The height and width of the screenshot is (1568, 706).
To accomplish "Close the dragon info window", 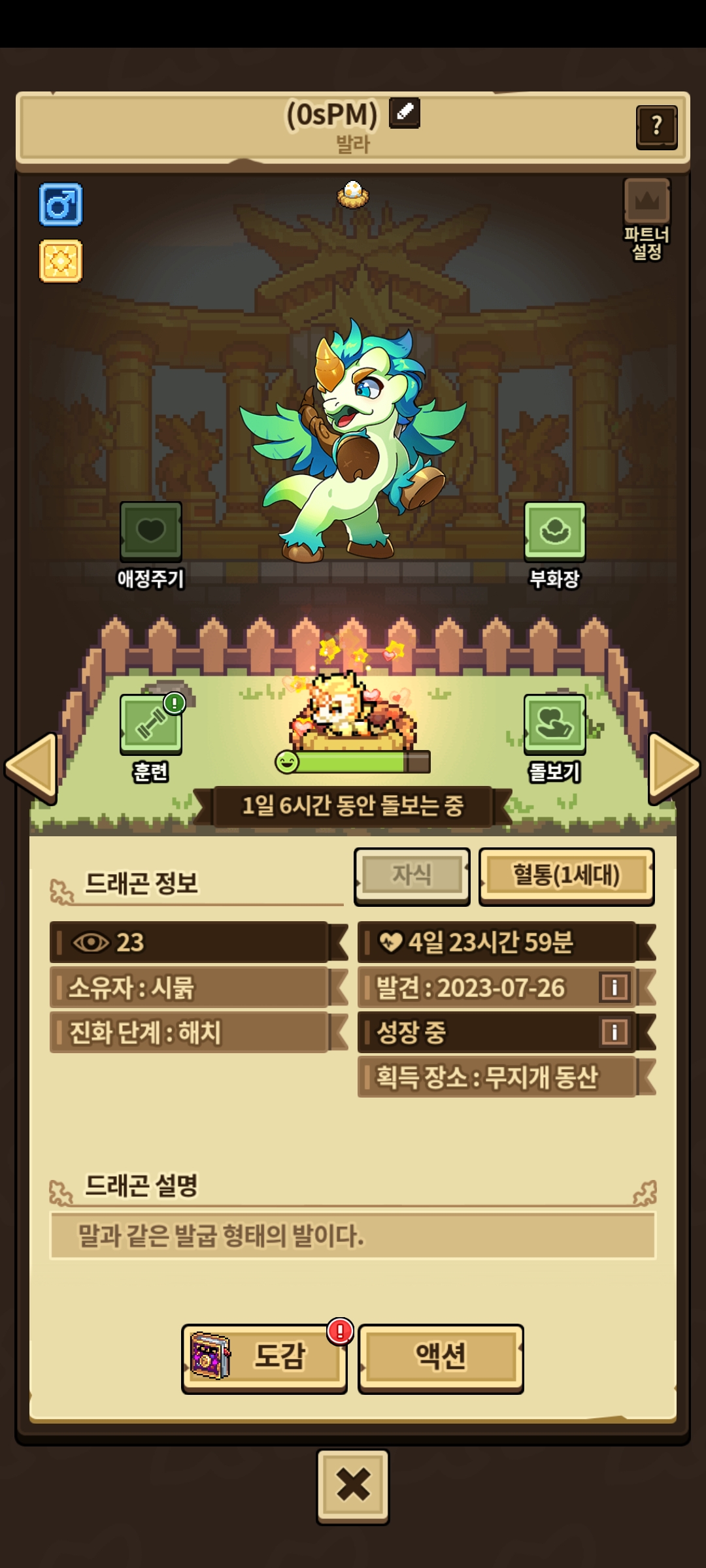I will tap(353, 1484).
